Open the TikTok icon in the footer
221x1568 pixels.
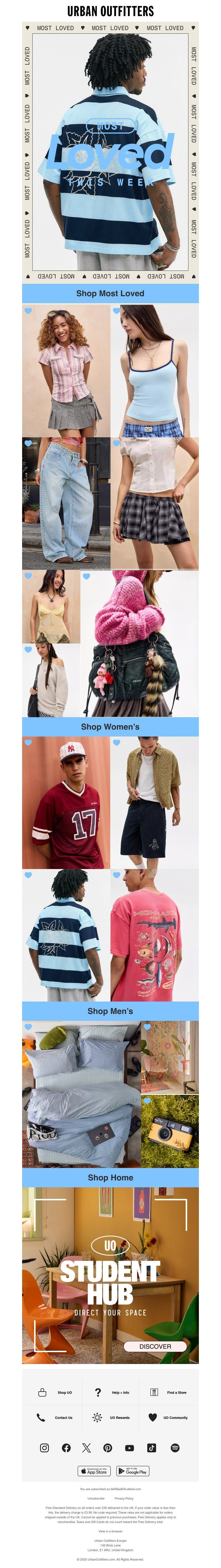coord(151,1447)
